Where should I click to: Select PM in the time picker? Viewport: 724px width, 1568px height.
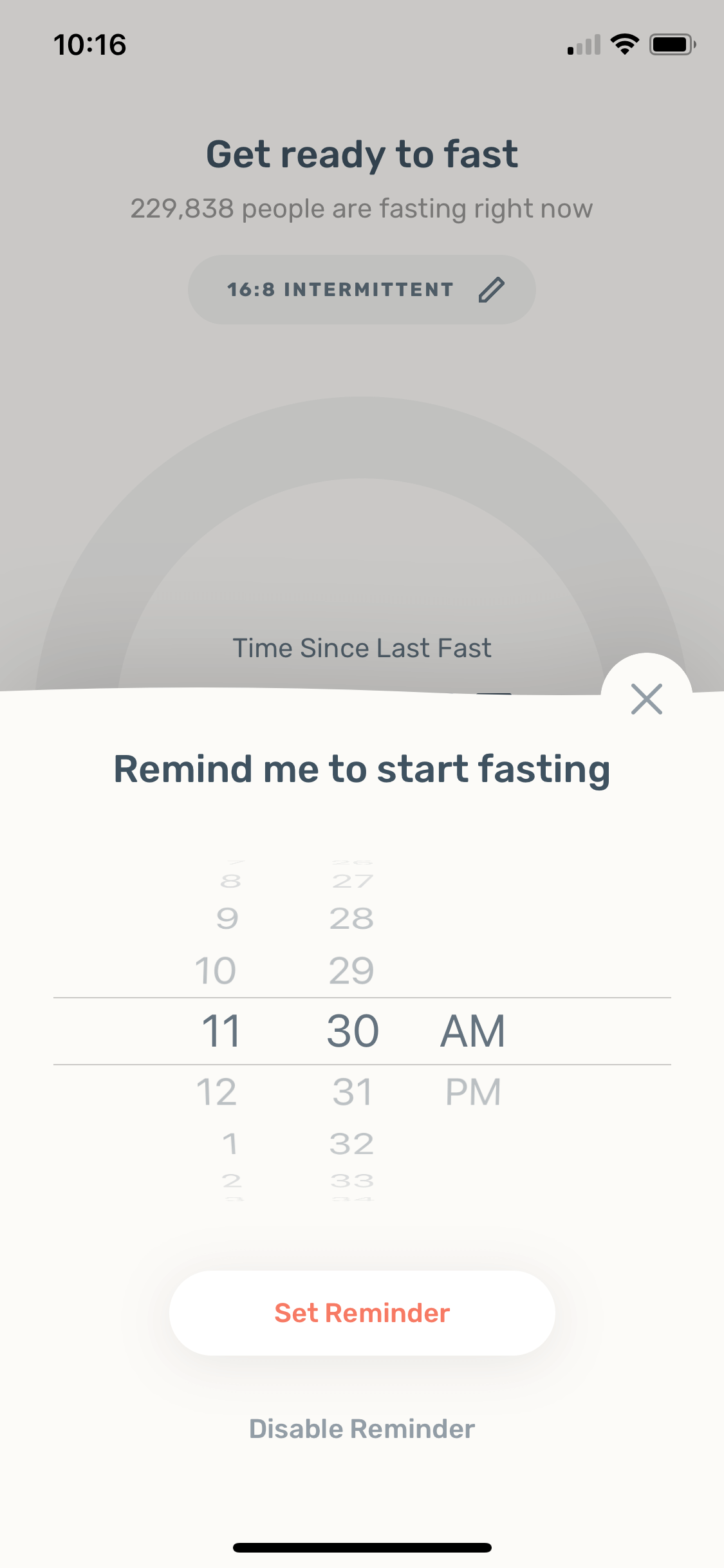(x=473, y=1092)
